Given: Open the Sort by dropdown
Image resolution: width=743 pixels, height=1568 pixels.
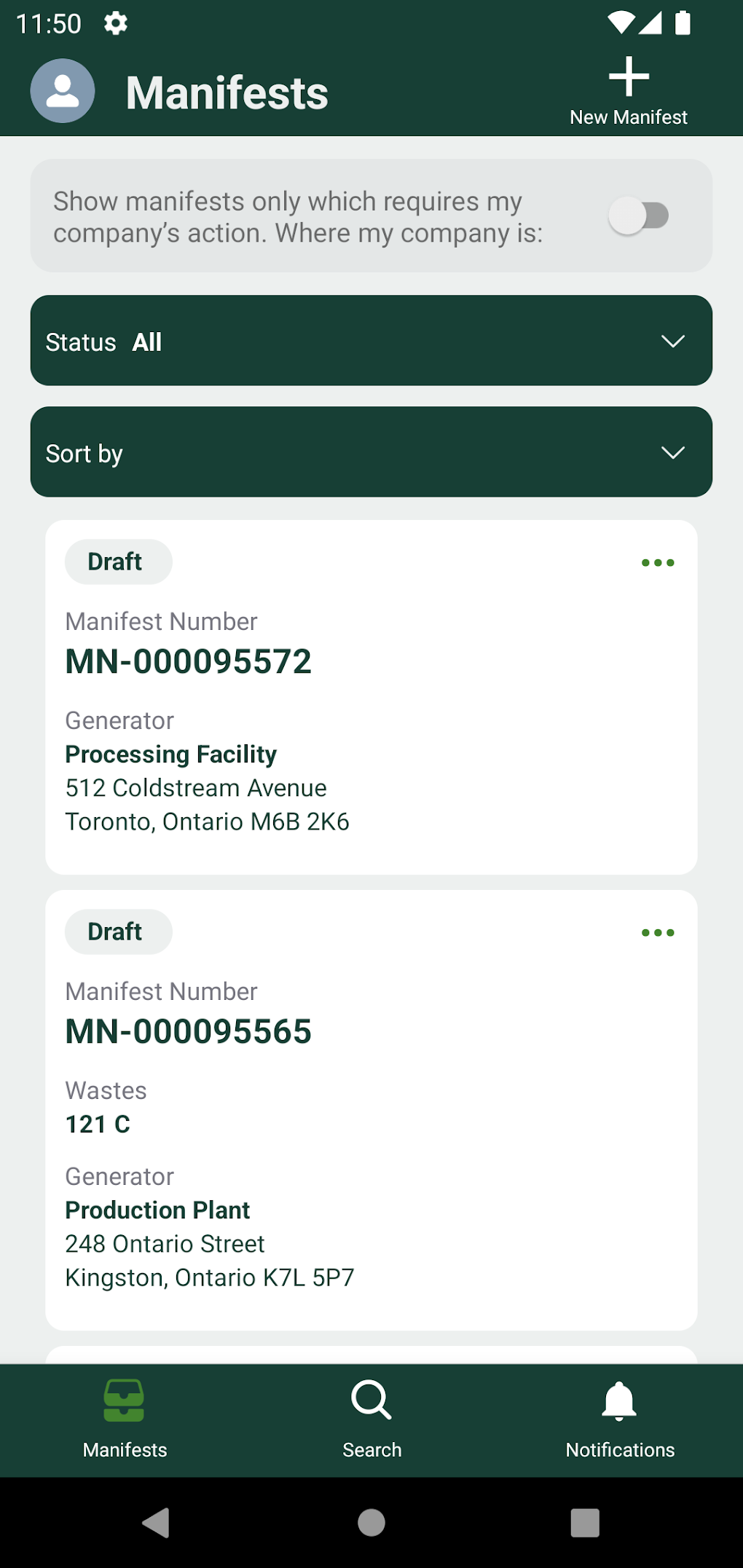Looking at the screenshot, I should click(x=371, y=452).
